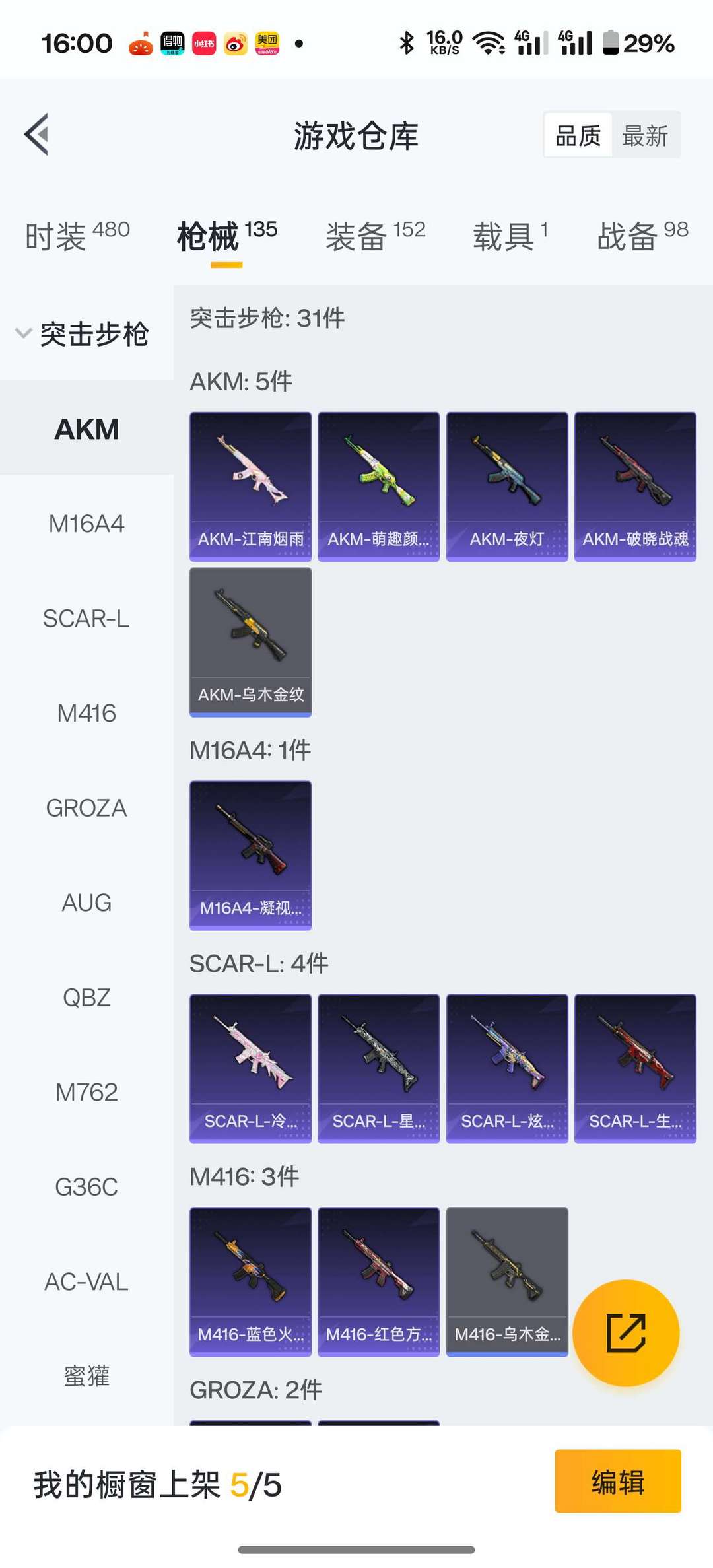Switch to the 载具 tab
The width and height of the screenshot is (713, 1568).
point(510,235)
